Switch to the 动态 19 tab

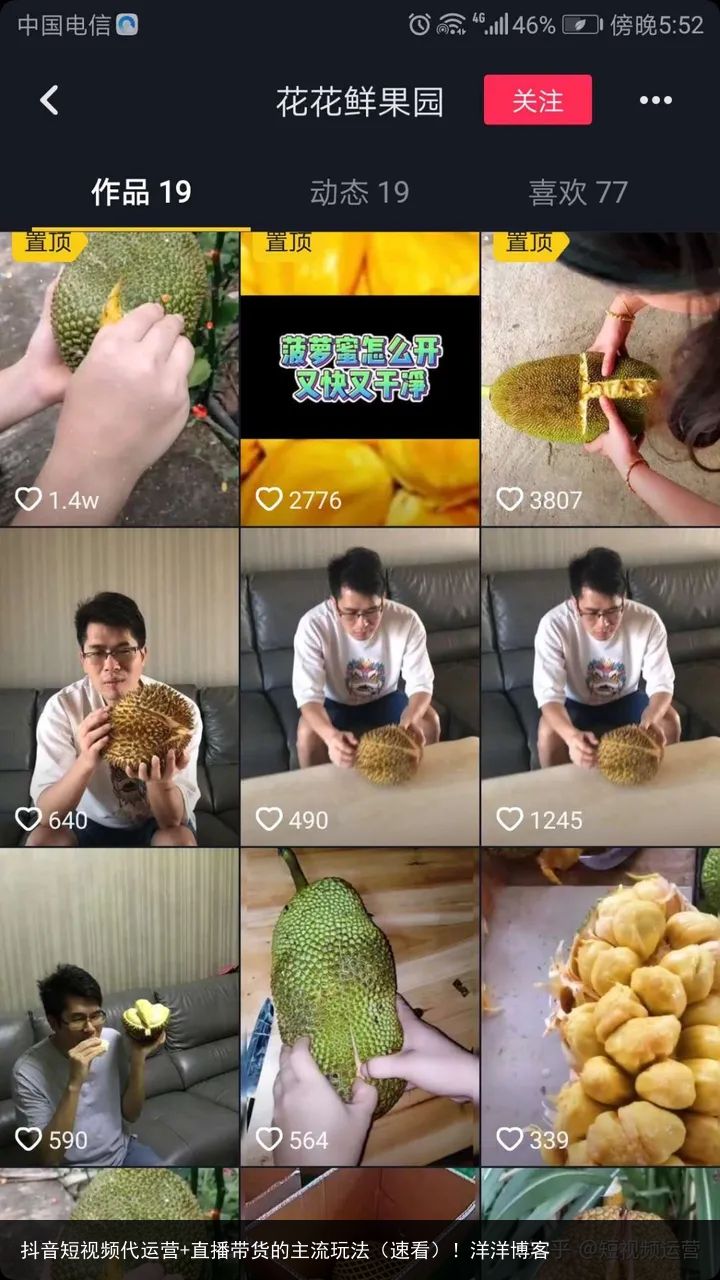[359, 192]
